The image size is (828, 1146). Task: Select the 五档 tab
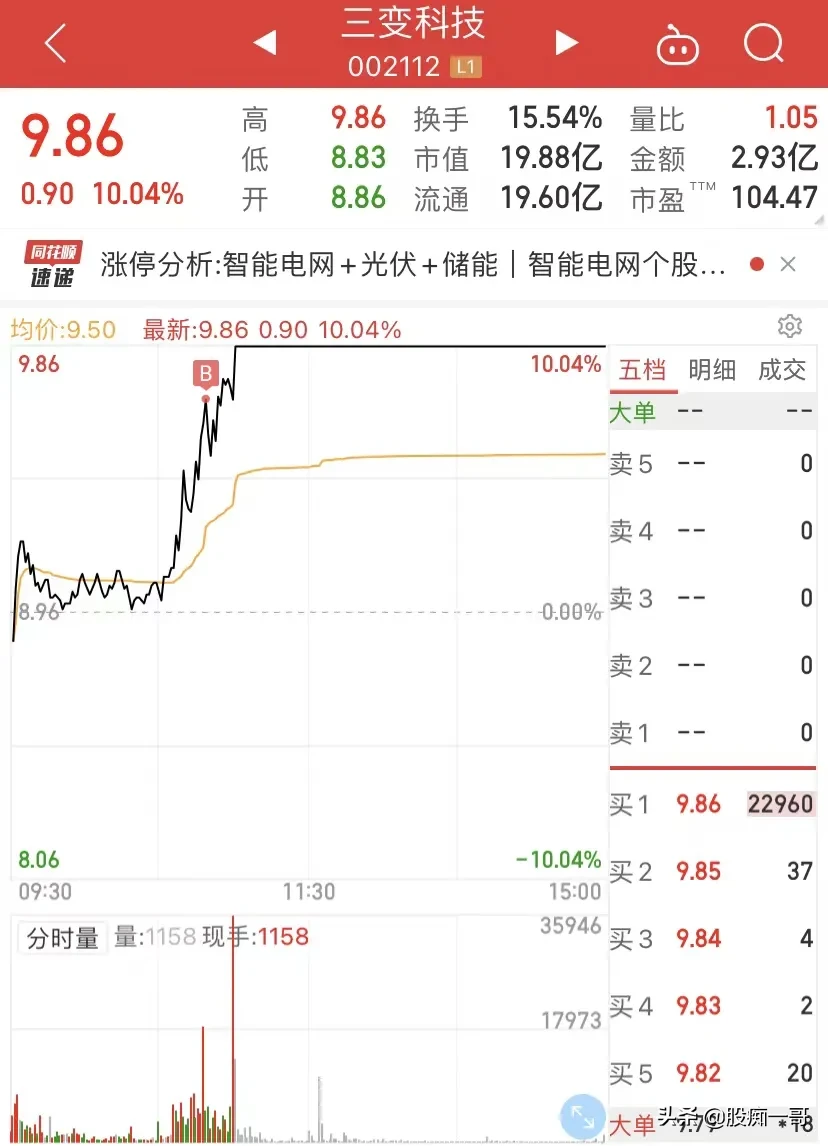click(642, 370)
